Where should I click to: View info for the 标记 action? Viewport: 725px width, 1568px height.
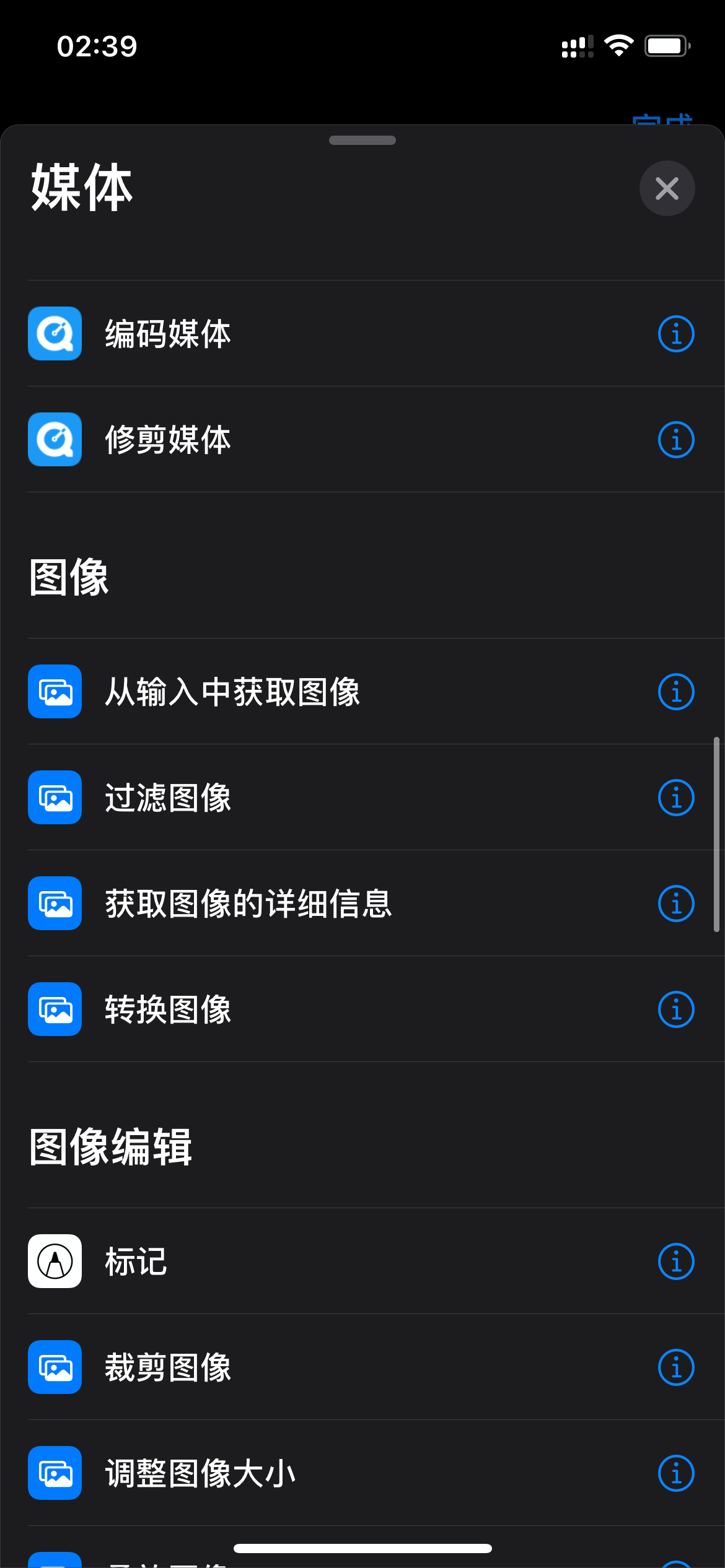(x=676, y=1261)
